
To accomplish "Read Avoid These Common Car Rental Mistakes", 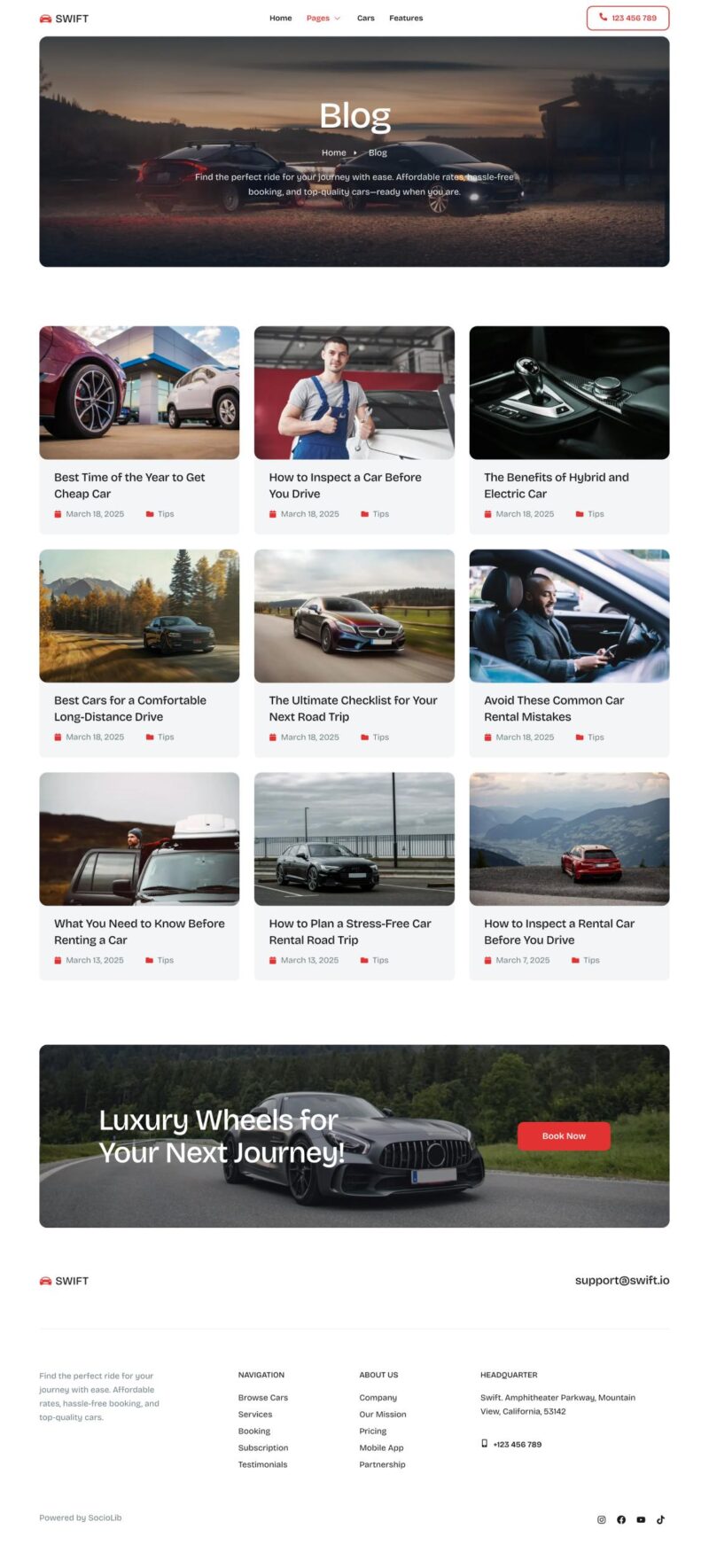I will pyautogui.click(x=553, y=708).
